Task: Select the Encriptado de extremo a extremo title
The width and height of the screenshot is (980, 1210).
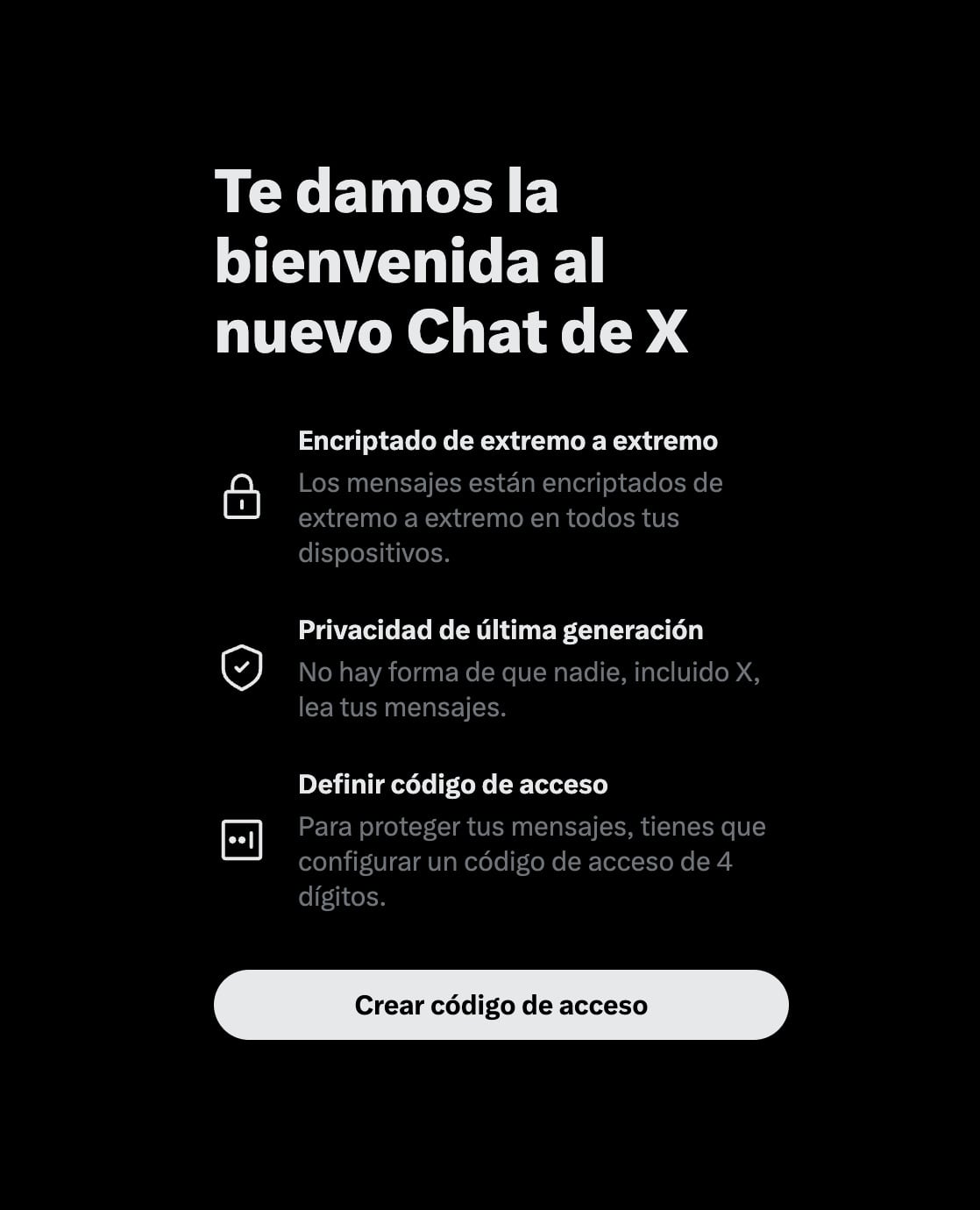Action: [508, 442]
